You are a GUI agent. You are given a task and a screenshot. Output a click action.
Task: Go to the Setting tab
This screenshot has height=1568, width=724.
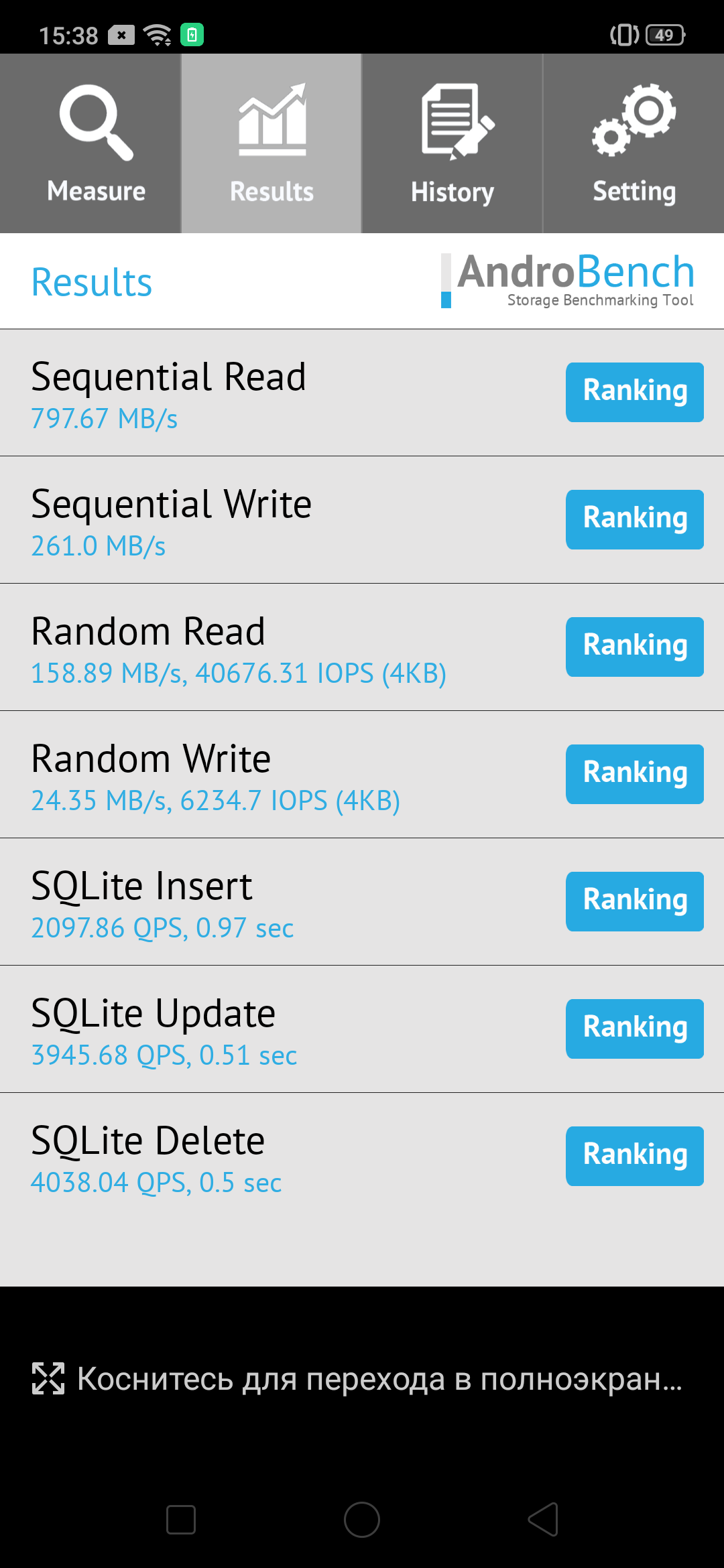tap(633, 143)
